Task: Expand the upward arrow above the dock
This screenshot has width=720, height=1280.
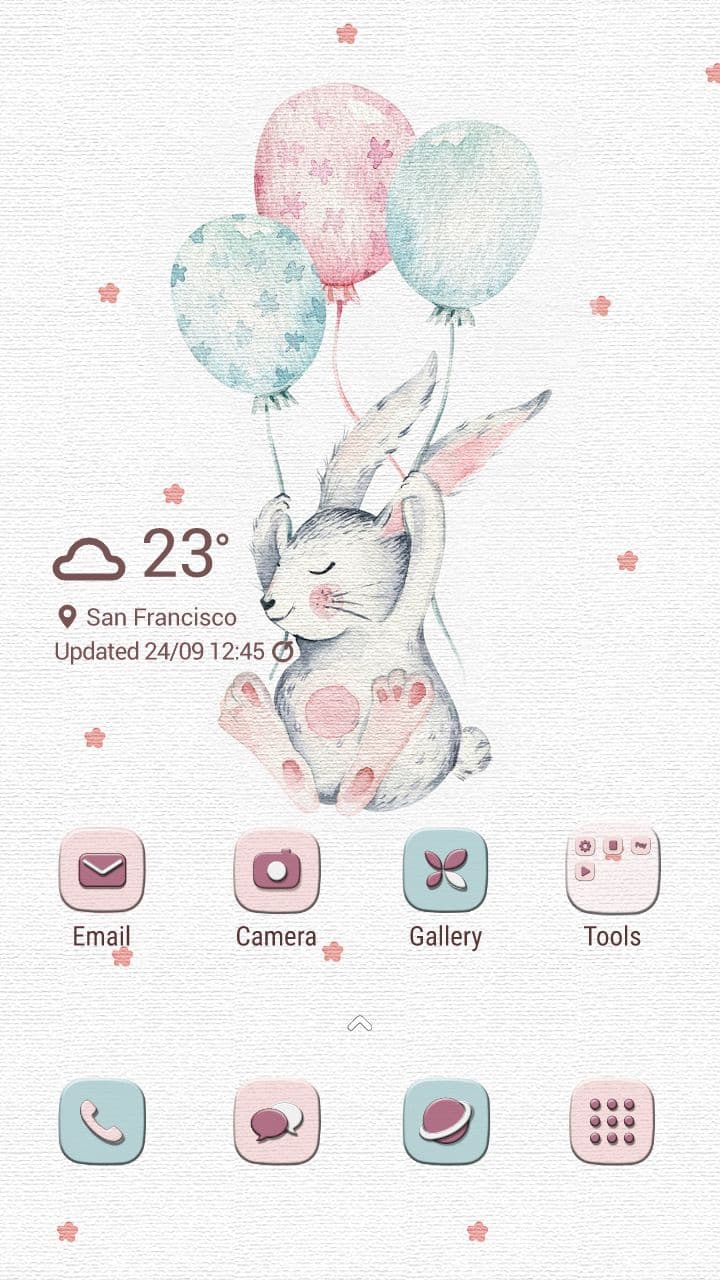Action: click(x=359, y=1023)
